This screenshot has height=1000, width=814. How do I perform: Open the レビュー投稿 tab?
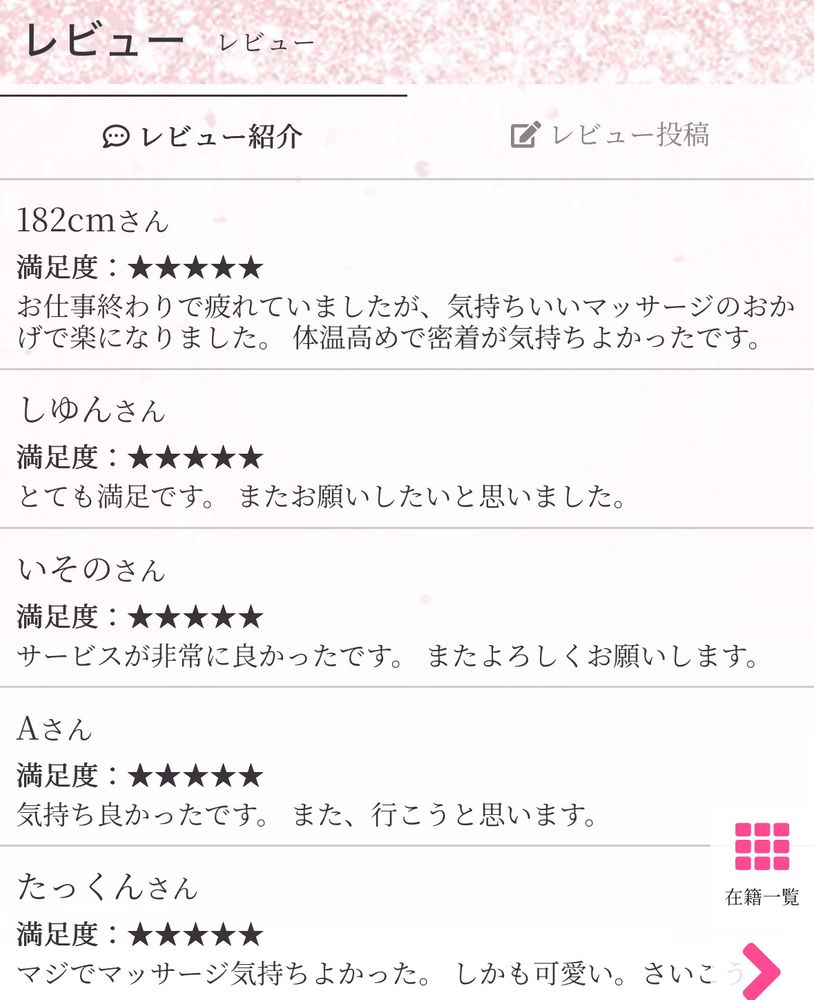coord(610,135)
